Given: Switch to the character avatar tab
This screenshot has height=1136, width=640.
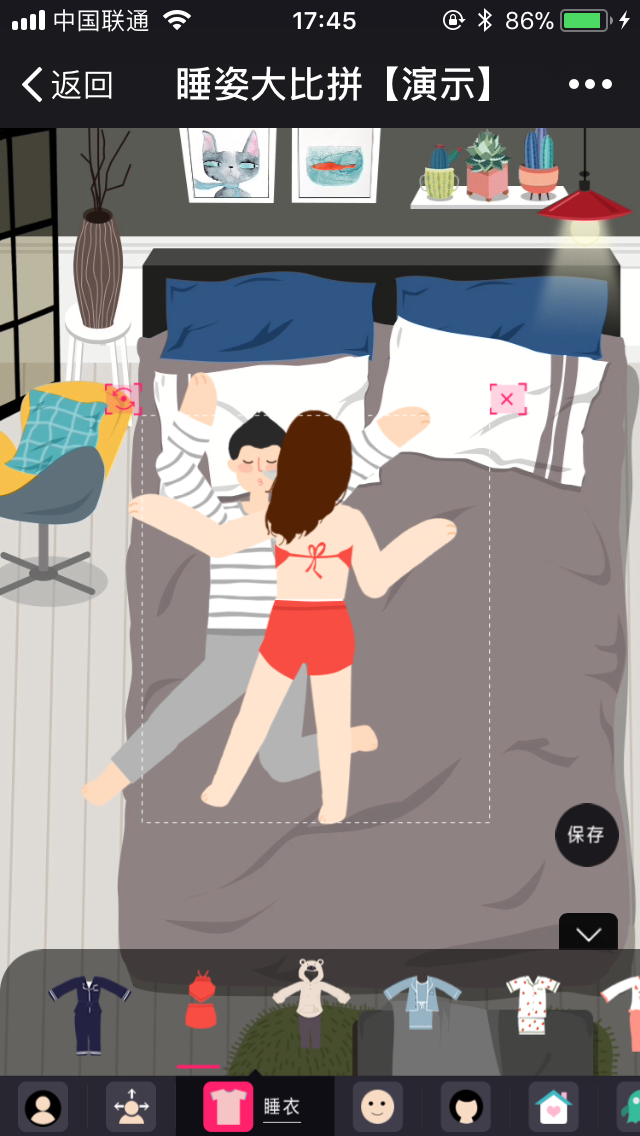Looking at the screenshot, I should 42,1107.
